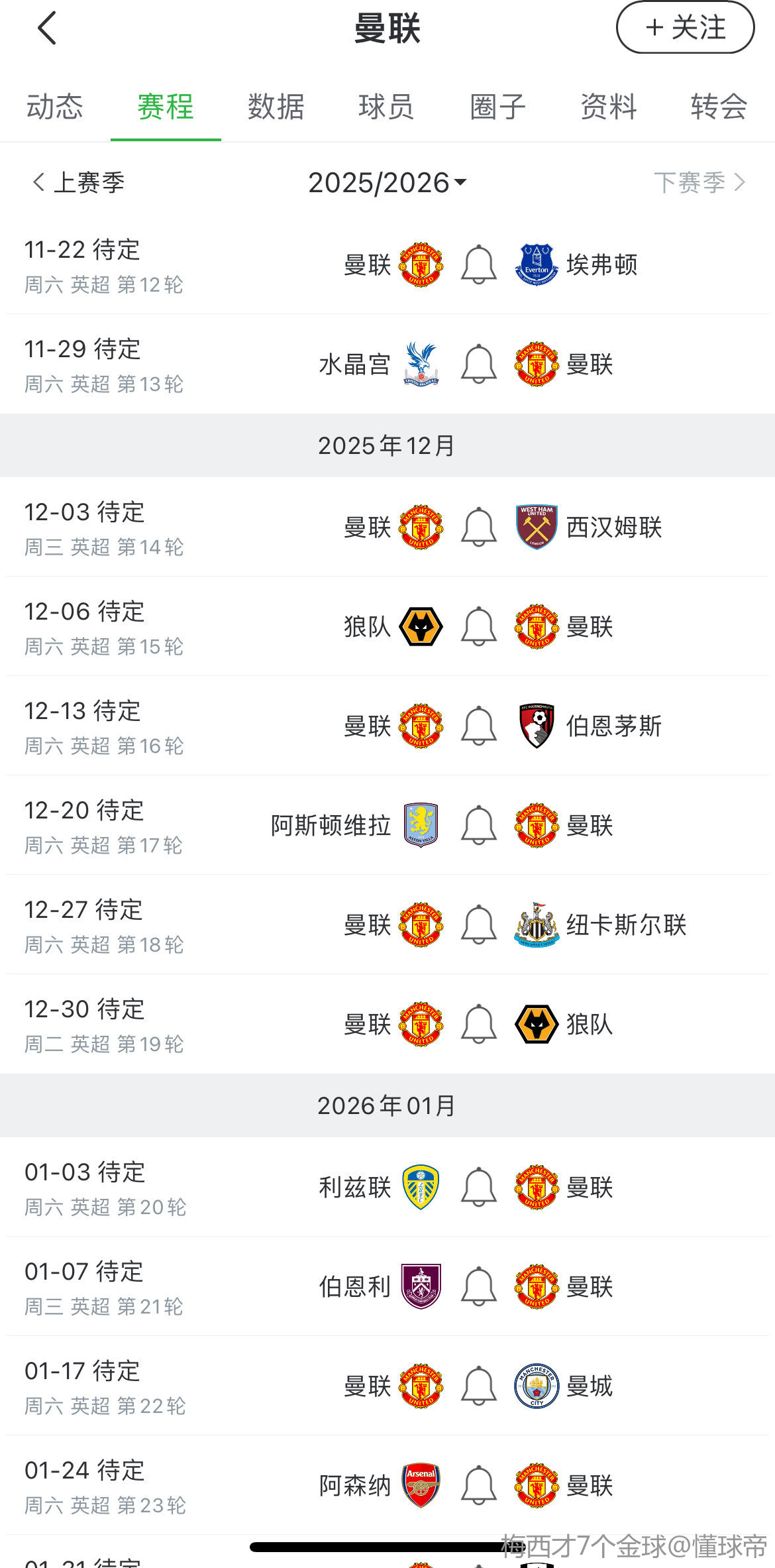Open the 阿斯顿维拉 vs 曼联 match
Viewport: 775px width, 1568px height.
(387, 825)
